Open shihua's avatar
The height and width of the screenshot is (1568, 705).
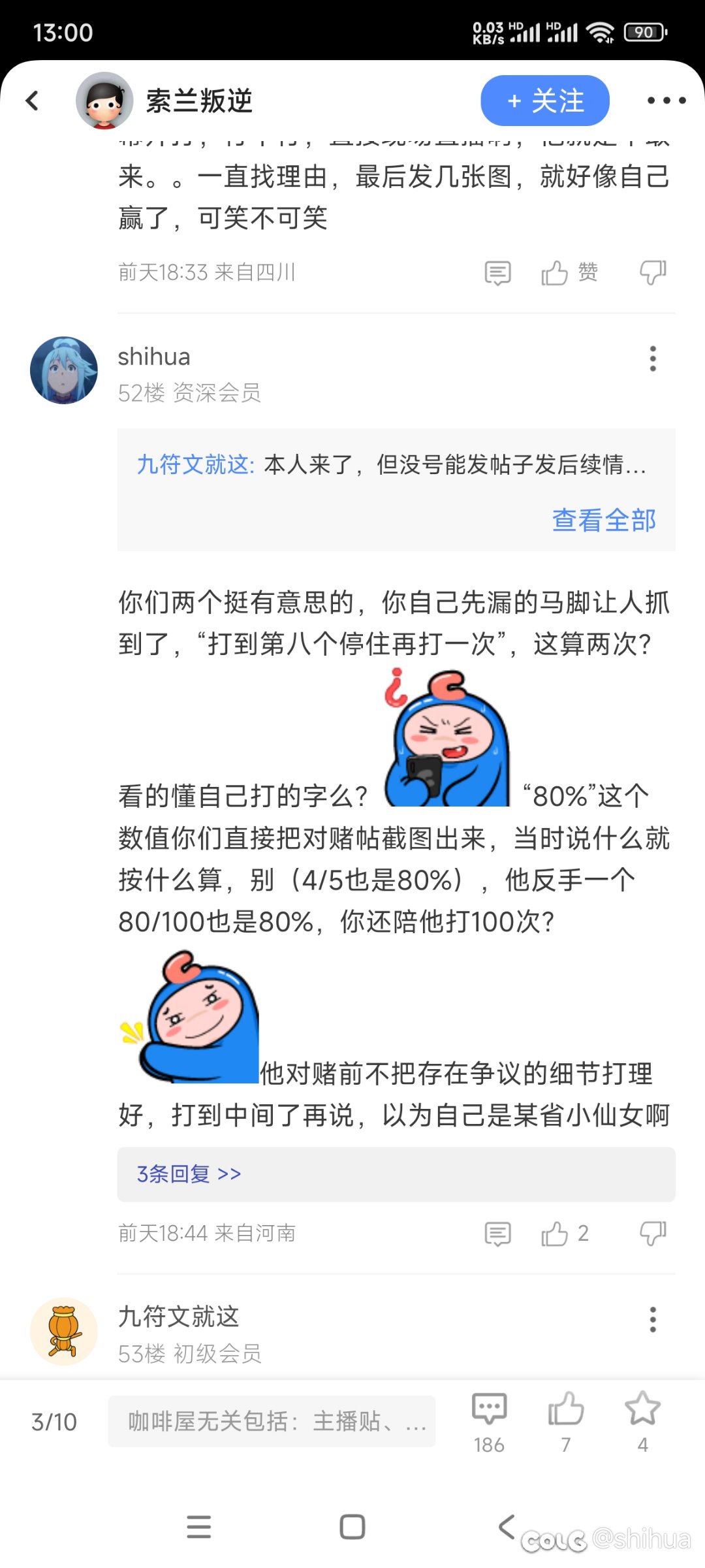coord(64,370)
